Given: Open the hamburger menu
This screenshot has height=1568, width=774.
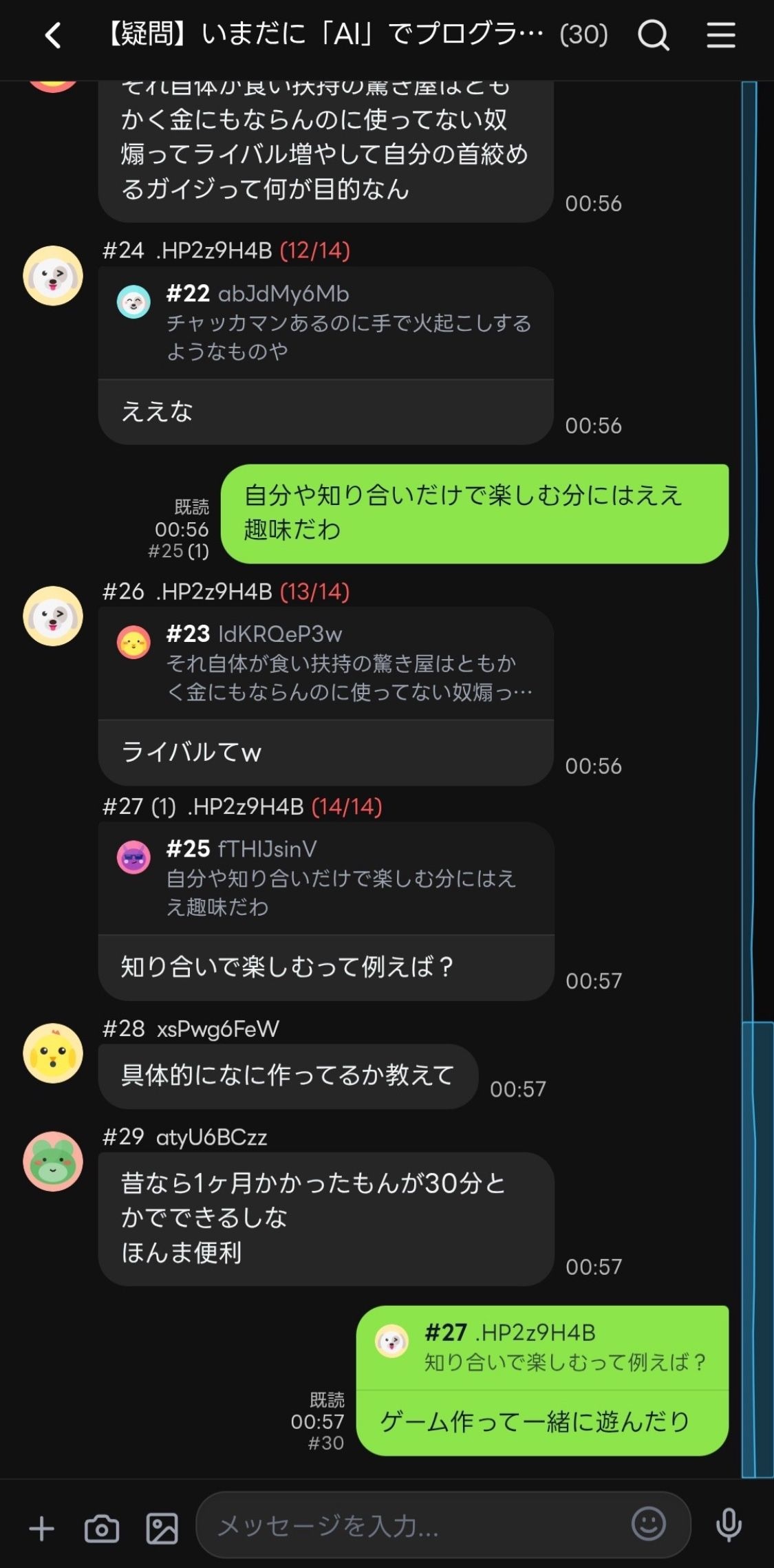Looking at the screenshot, I should [x=721, y=35].
